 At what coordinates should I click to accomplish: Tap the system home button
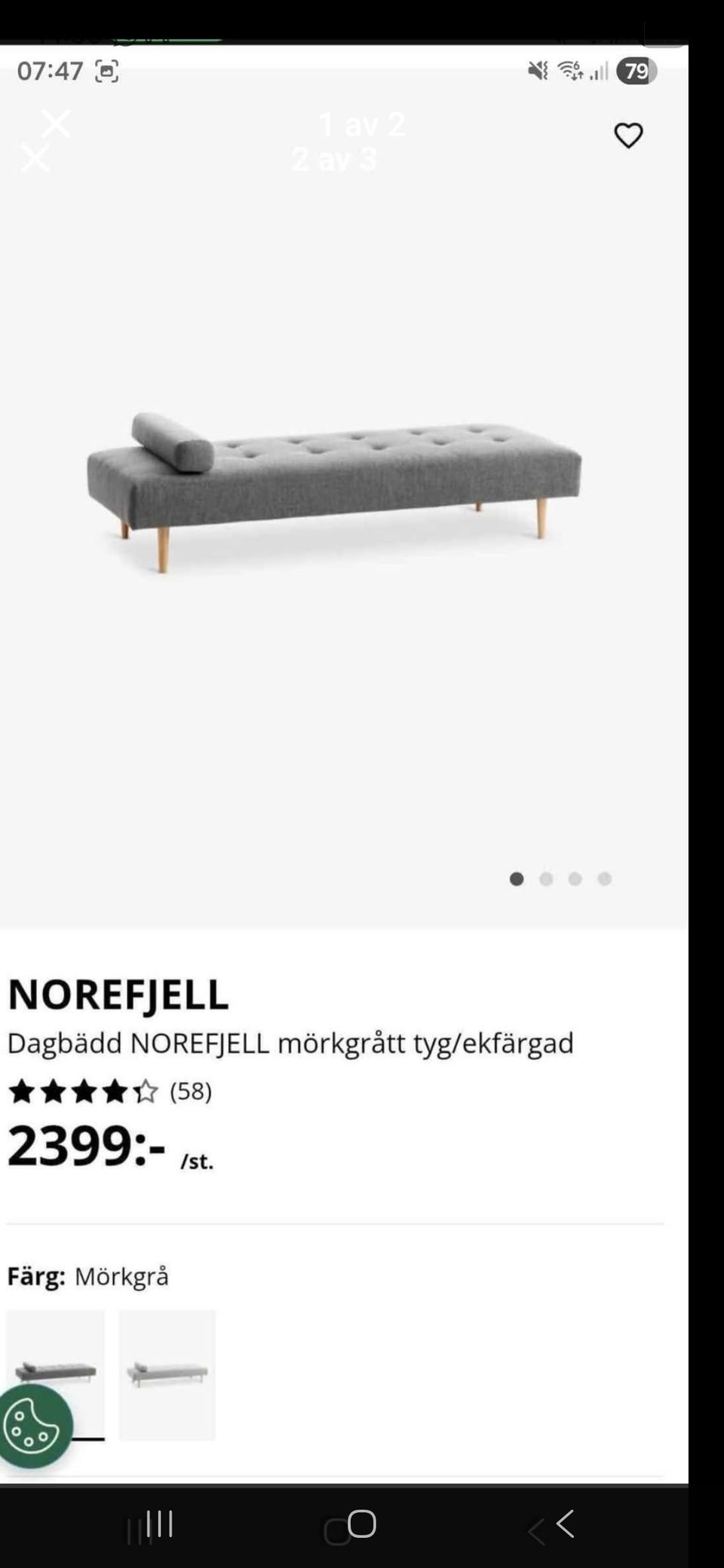[362, 1524]
